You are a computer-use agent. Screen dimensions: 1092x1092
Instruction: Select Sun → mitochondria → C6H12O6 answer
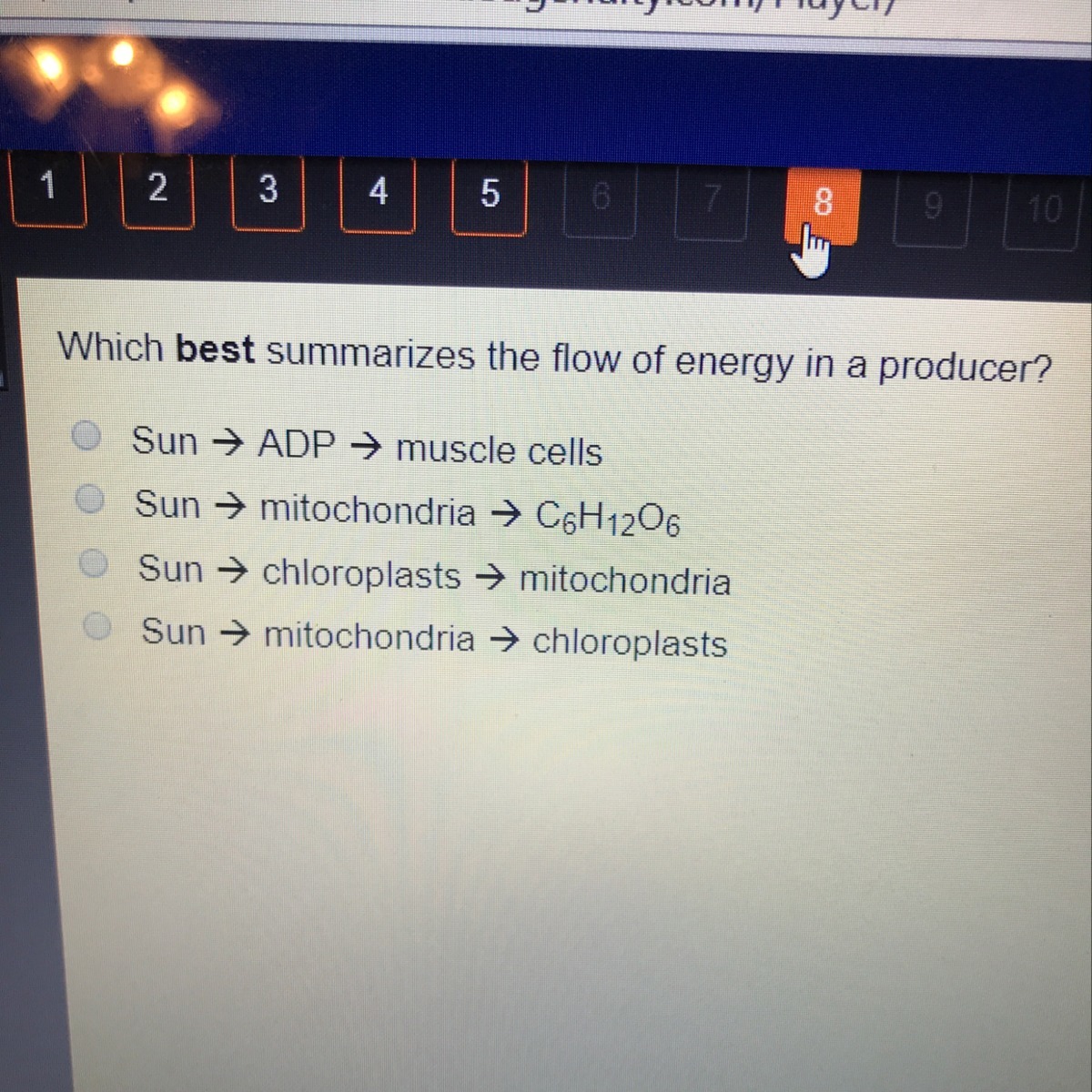[89, 500]
